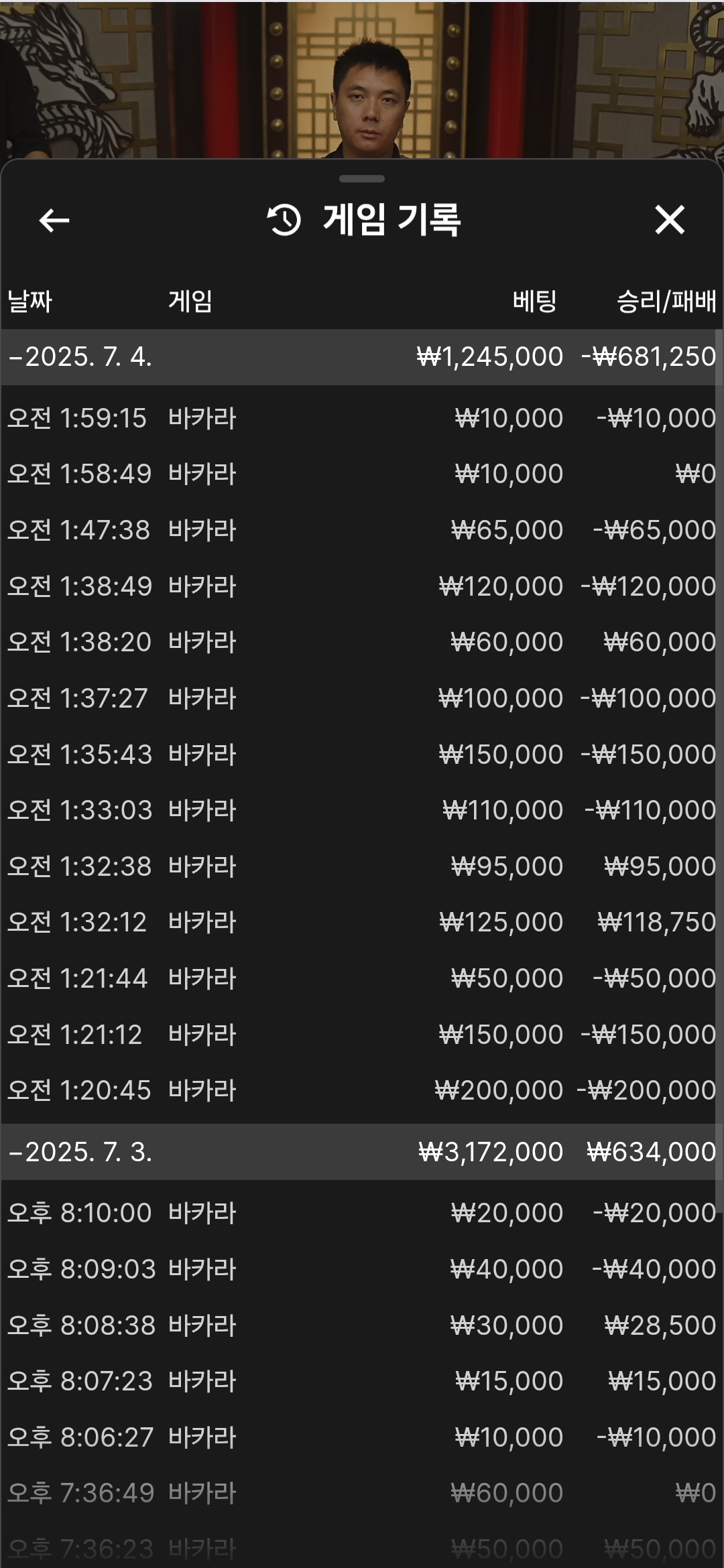Open the 오전 1:59:15 바카라 record
Screen dimensions: 724x1568
point(362,418)
